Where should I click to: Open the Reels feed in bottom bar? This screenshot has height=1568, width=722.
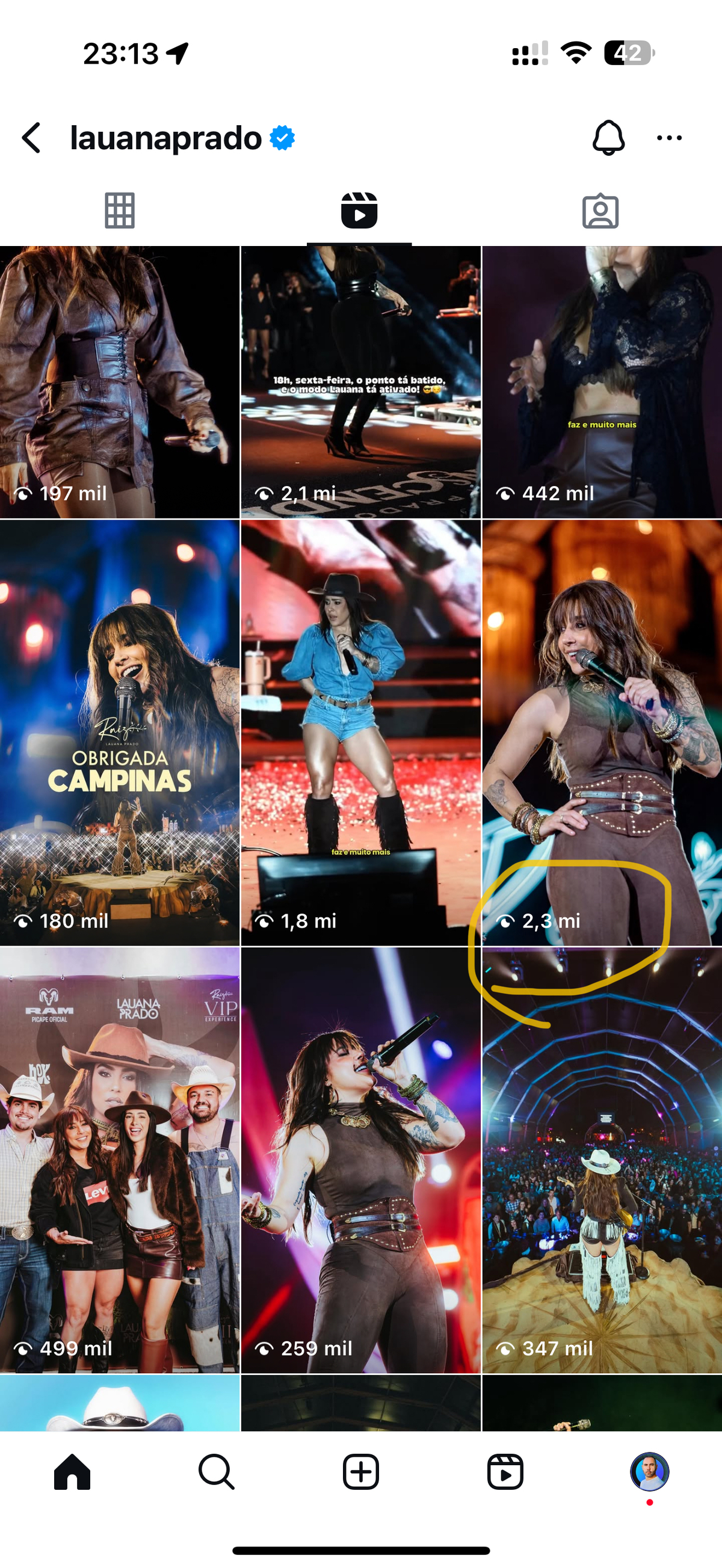(505, 1472)
